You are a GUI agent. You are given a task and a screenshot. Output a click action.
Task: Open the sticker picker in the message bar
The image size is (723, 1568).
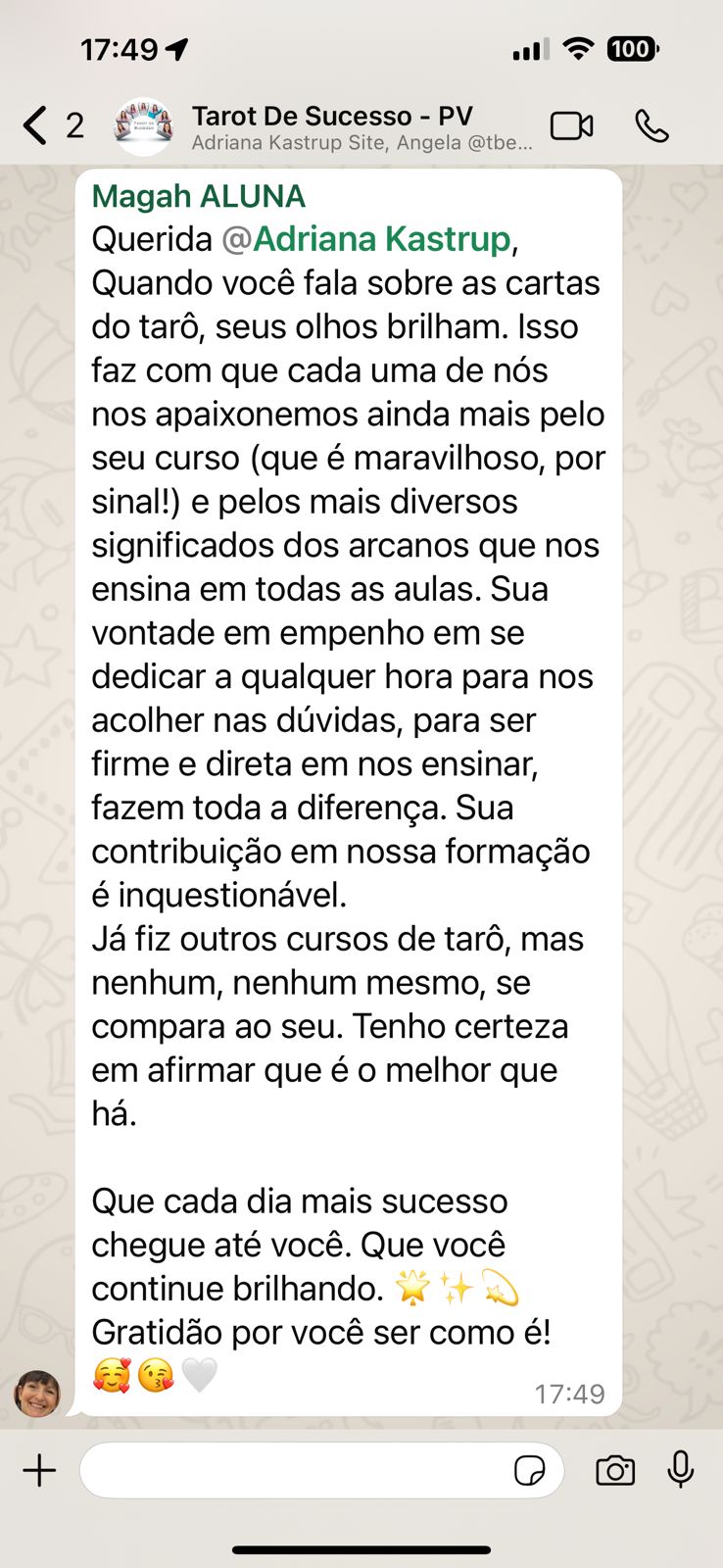point(530,1470)
